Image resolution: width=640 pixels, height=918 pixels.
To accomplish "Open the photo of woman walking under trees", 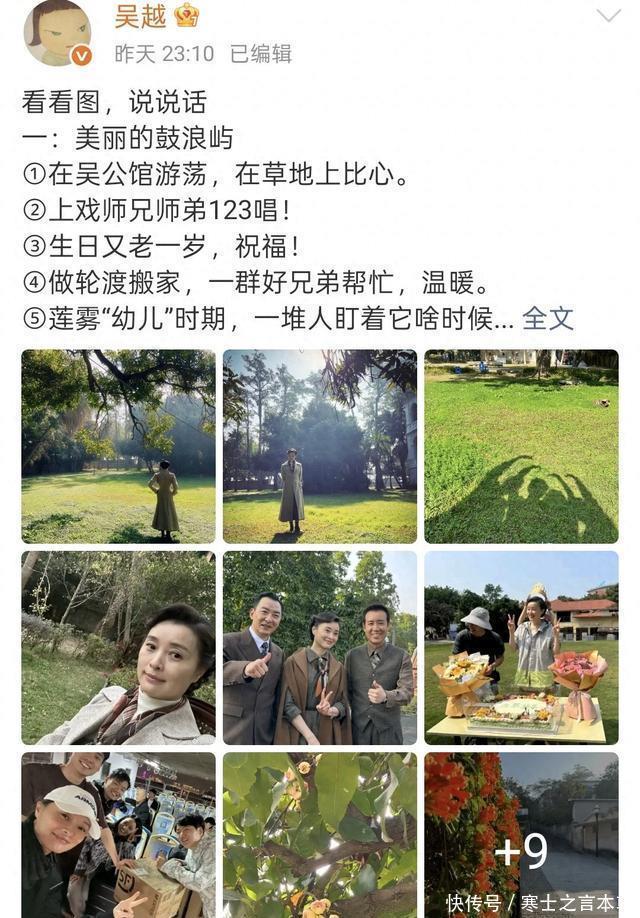I will (x=118, y=446).
